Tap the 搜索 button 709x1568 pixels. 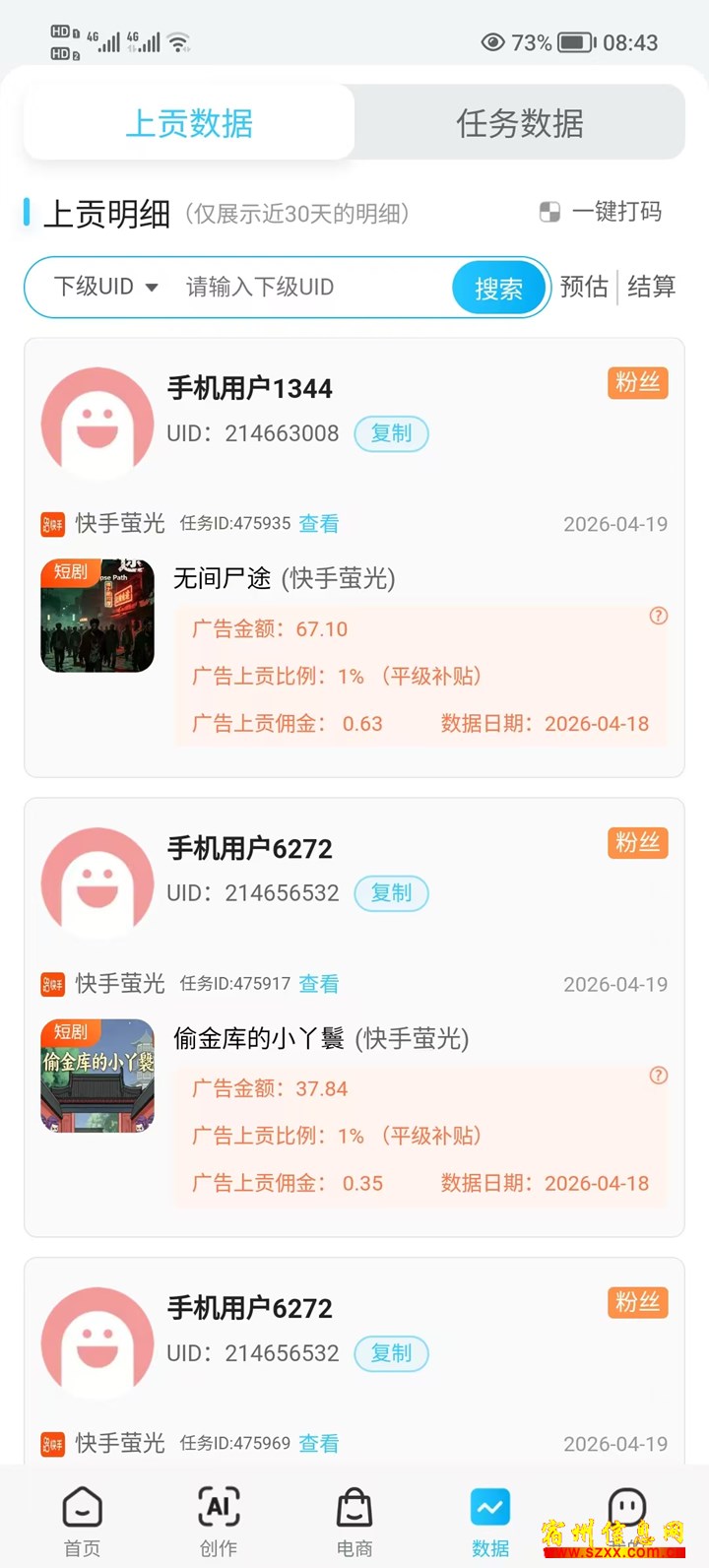pyautogui.click(x=498, y=288)
